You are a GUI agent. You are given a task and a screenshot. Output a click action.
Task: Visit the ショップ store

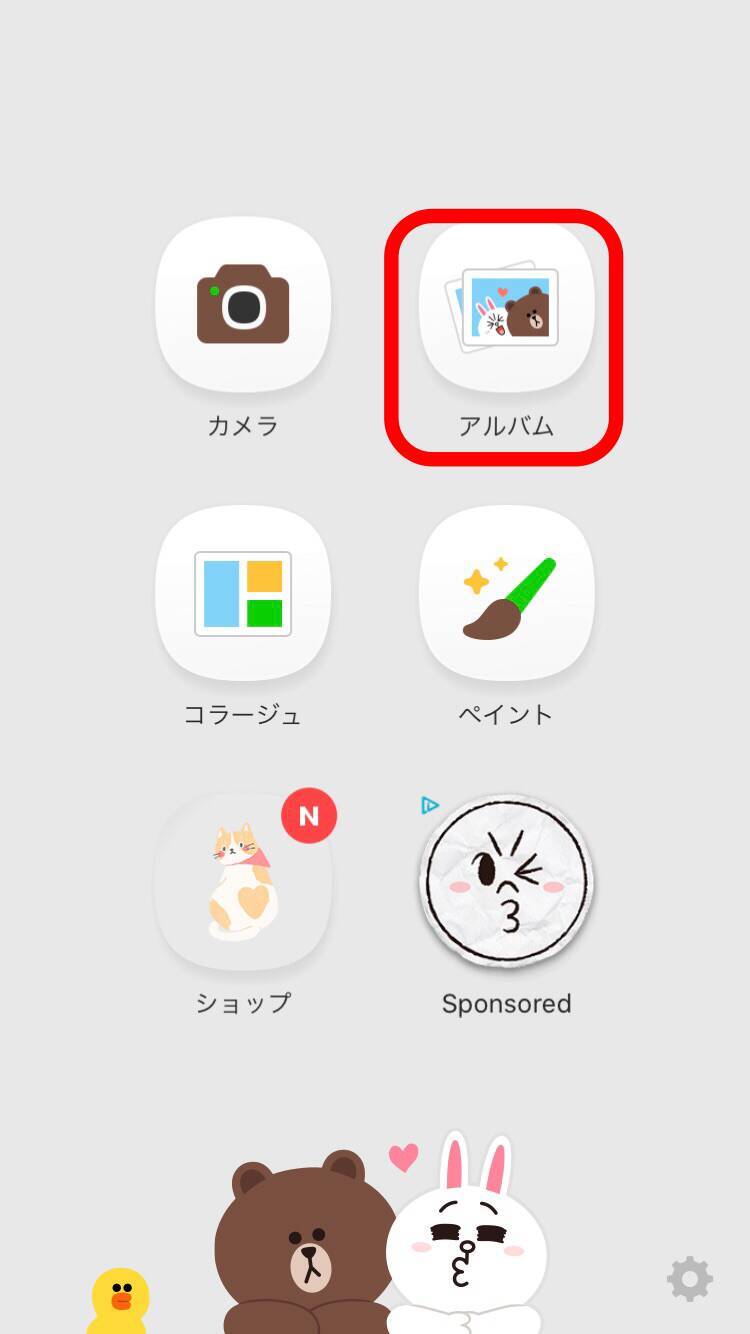[243, 882]
